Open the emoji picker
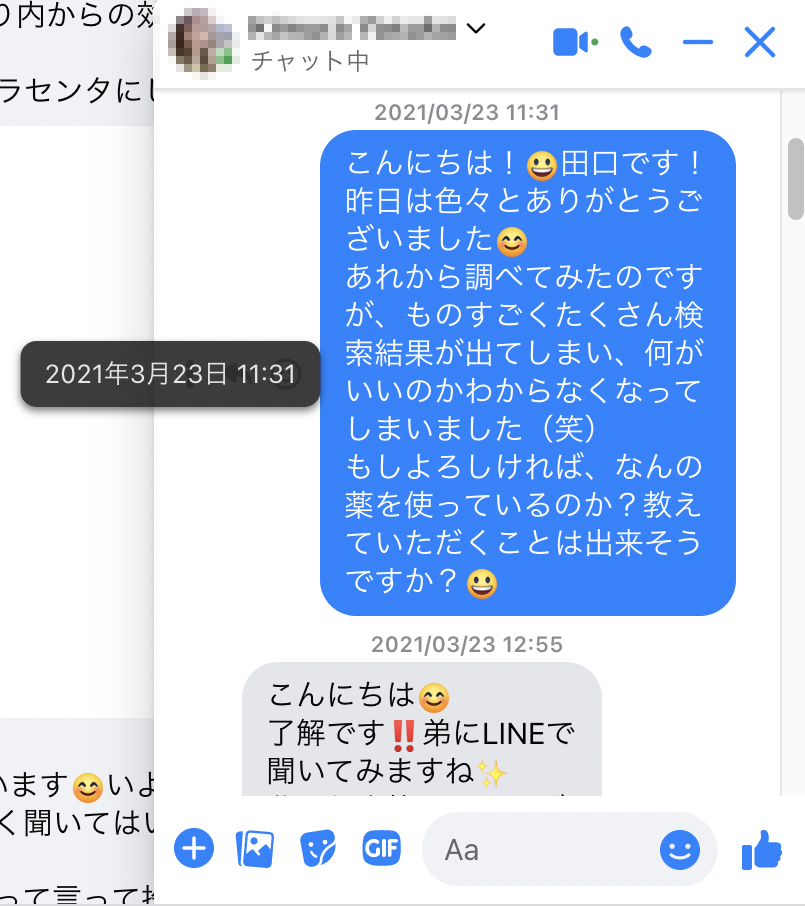Screen dimensions: 805x906 (x=680, y=850)
